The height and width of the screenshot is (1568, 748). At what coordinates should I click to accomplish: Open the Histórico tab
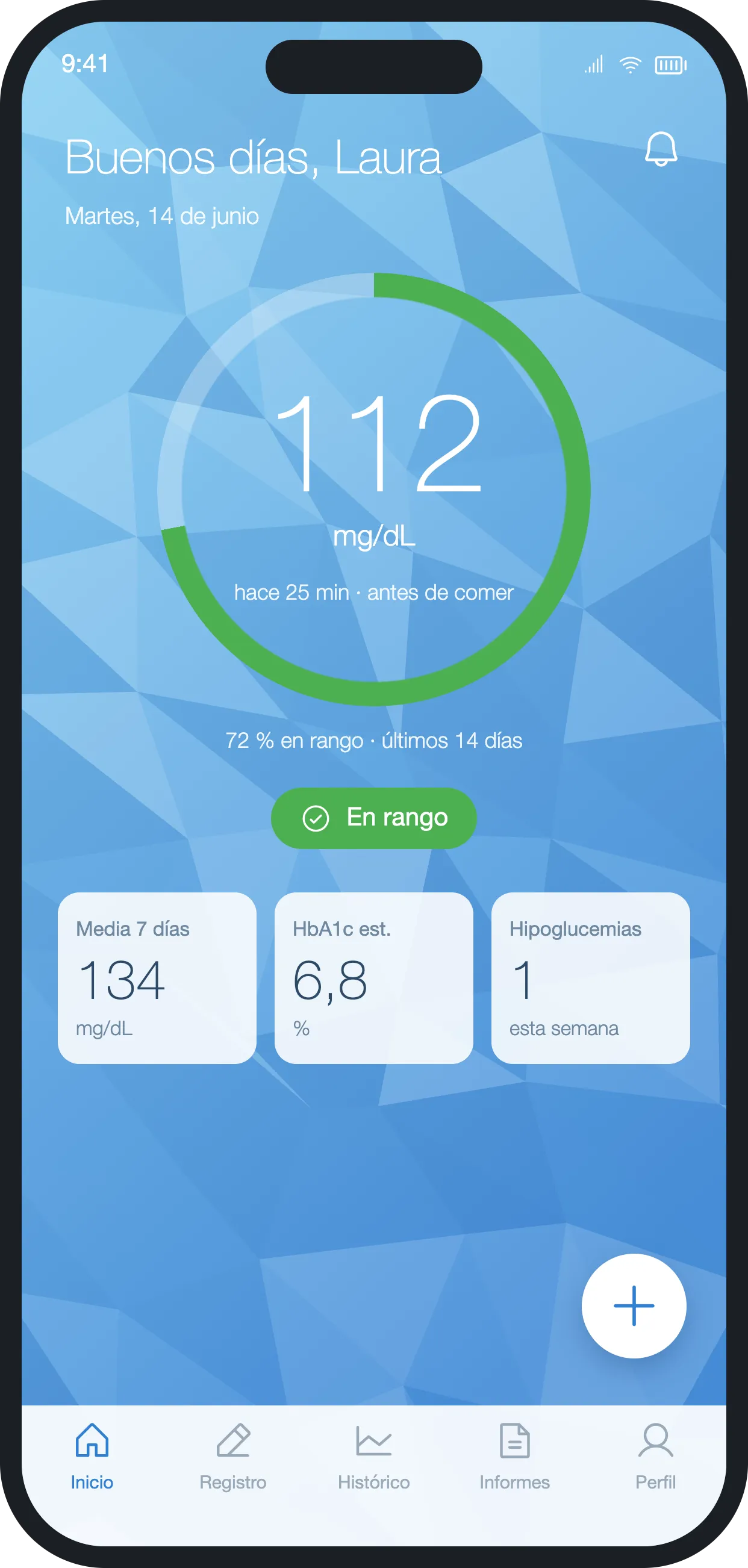tap(373, 1457)
